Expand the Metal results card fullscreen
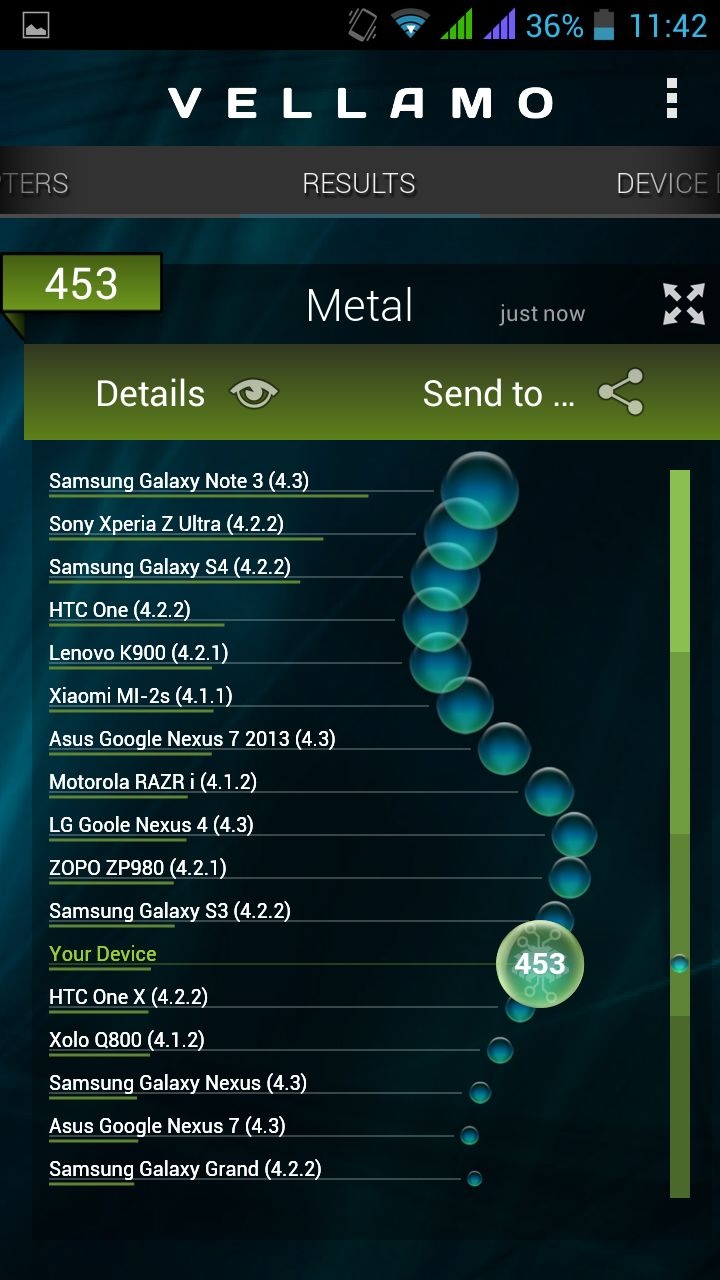Image resolution: width=720 pixels, height=1280 pixels. (683, 305)
